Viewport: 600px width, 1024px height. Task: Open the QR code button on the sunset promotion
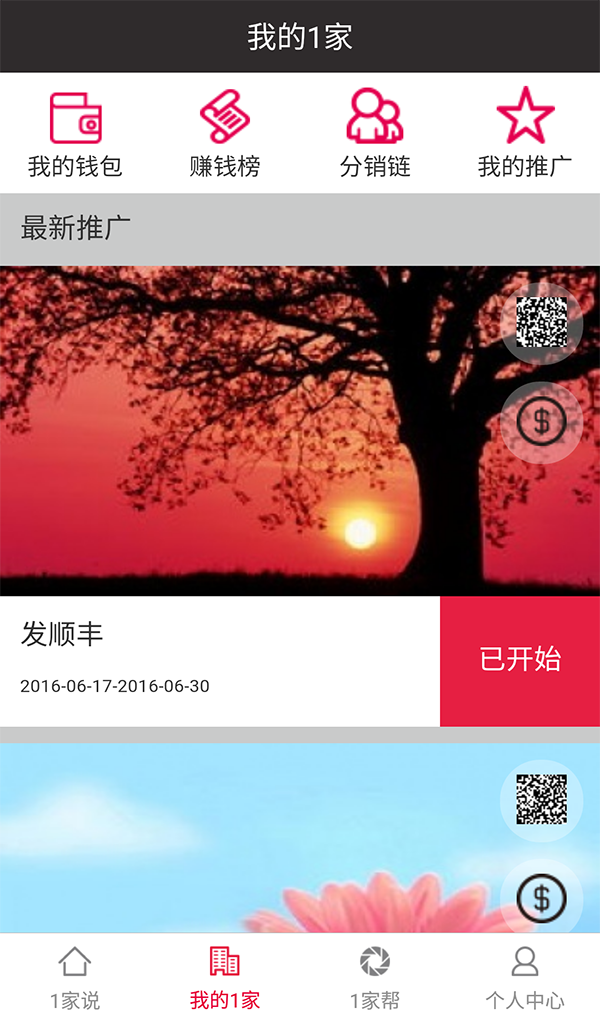[541, 323]
